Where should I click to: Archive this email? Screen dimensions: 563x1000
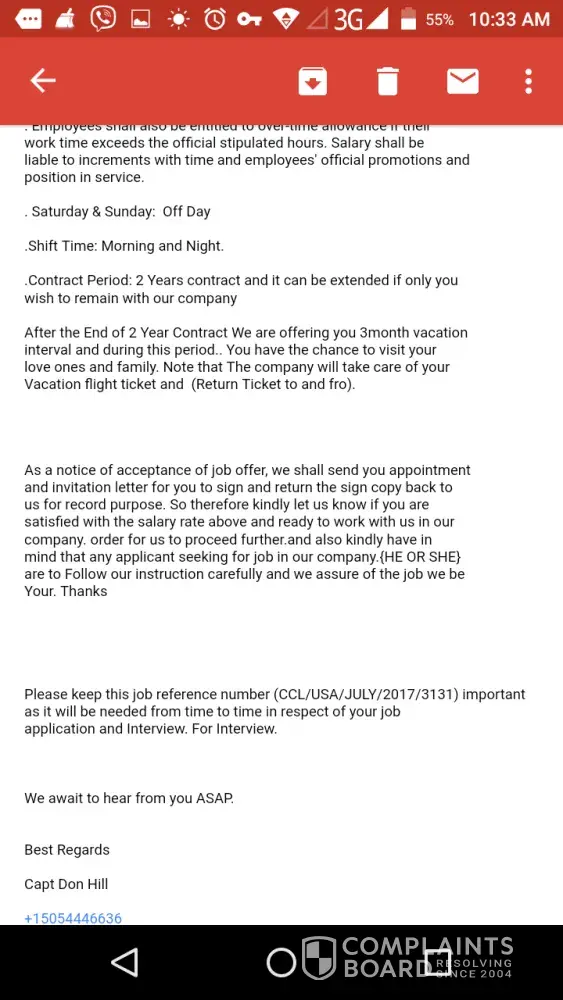click(x=312, y=82)
